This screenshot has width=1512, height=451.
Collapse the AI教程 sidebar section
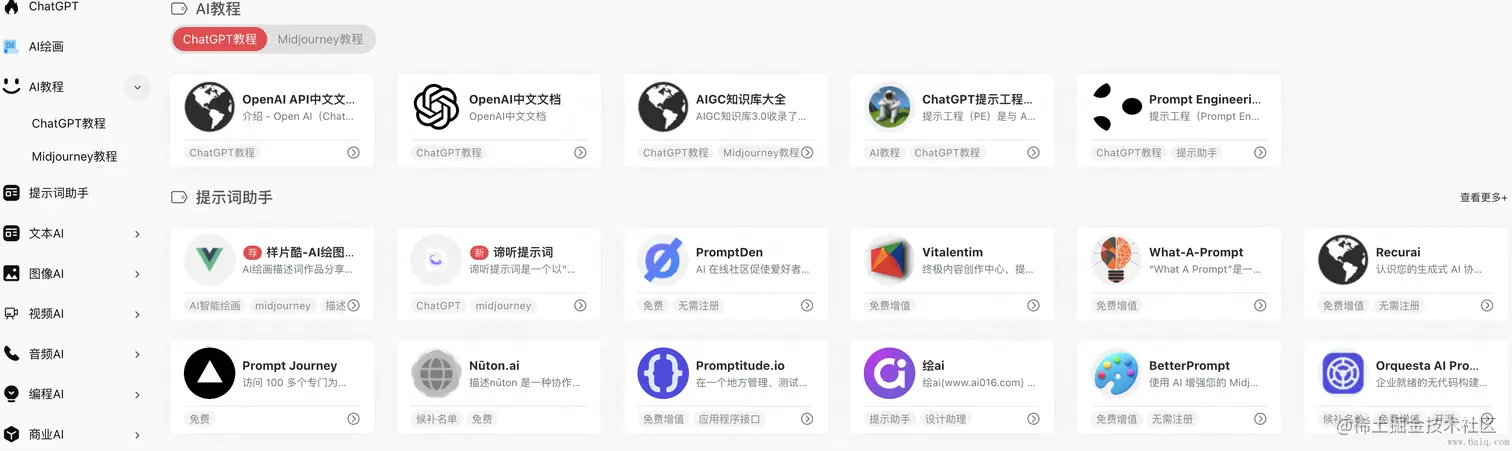[137, 88]
